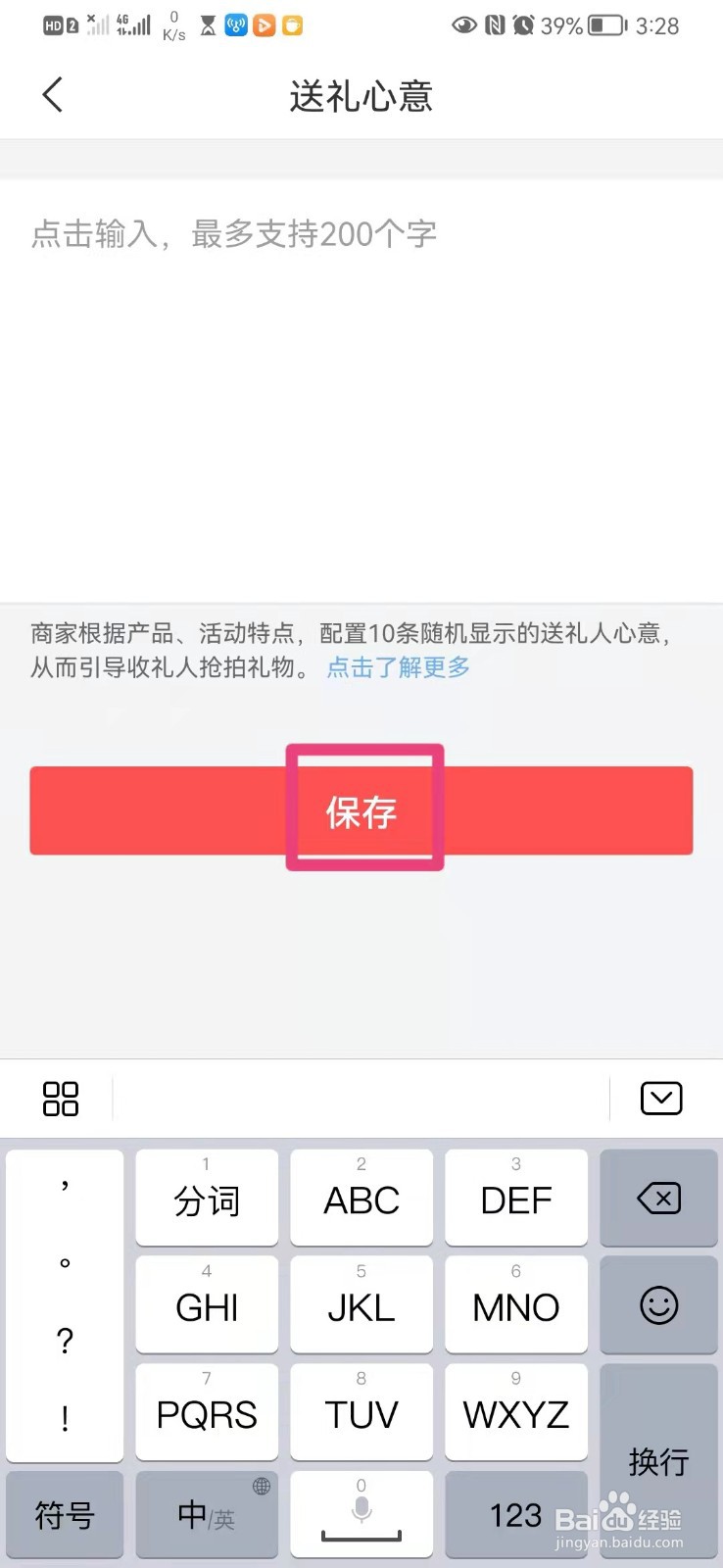Open the keyboard layout grid menu
Image resolution: width=723 pixels, height=1568 pixels.
tap(61, 1098)
